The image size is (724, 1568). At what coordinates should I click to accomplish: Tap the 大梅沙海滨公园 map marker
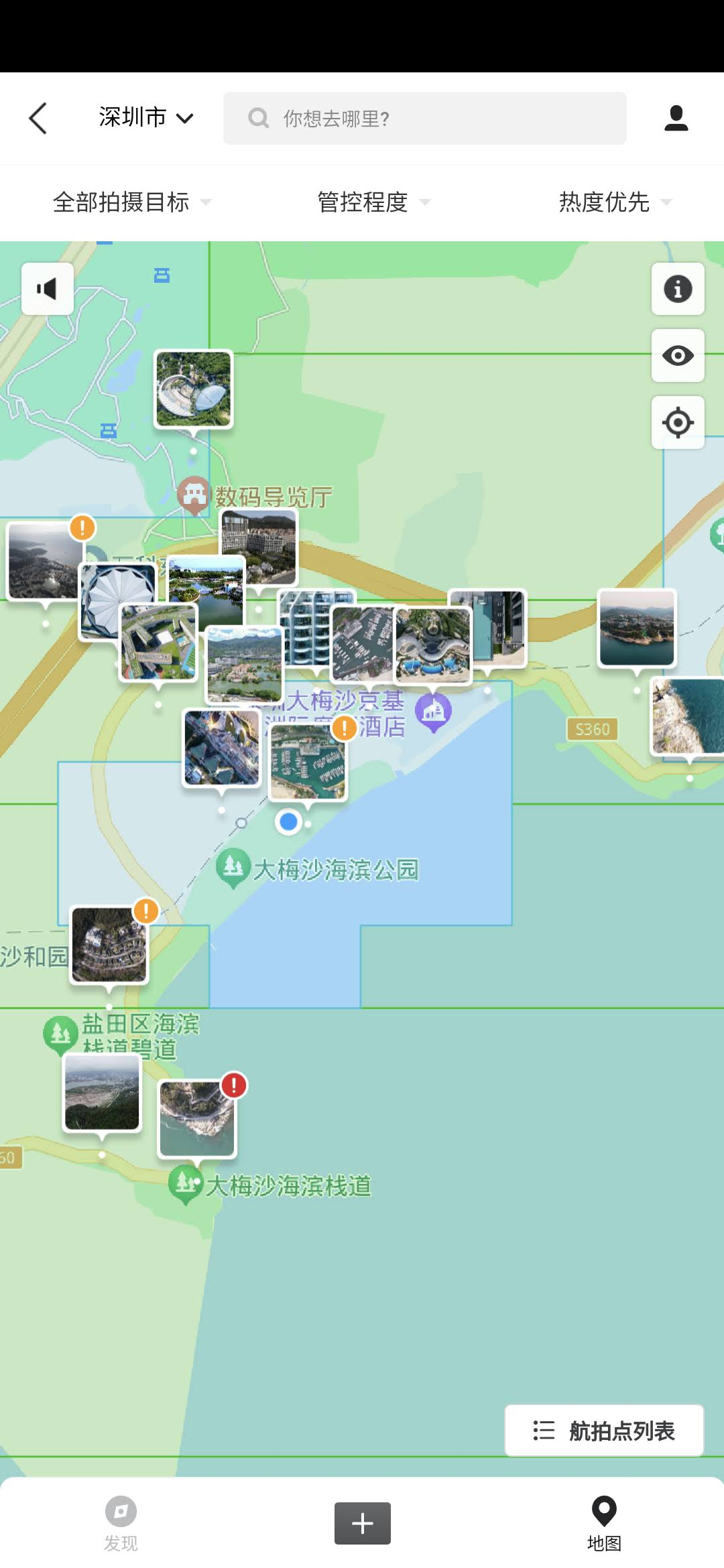[x=233, y=867]
